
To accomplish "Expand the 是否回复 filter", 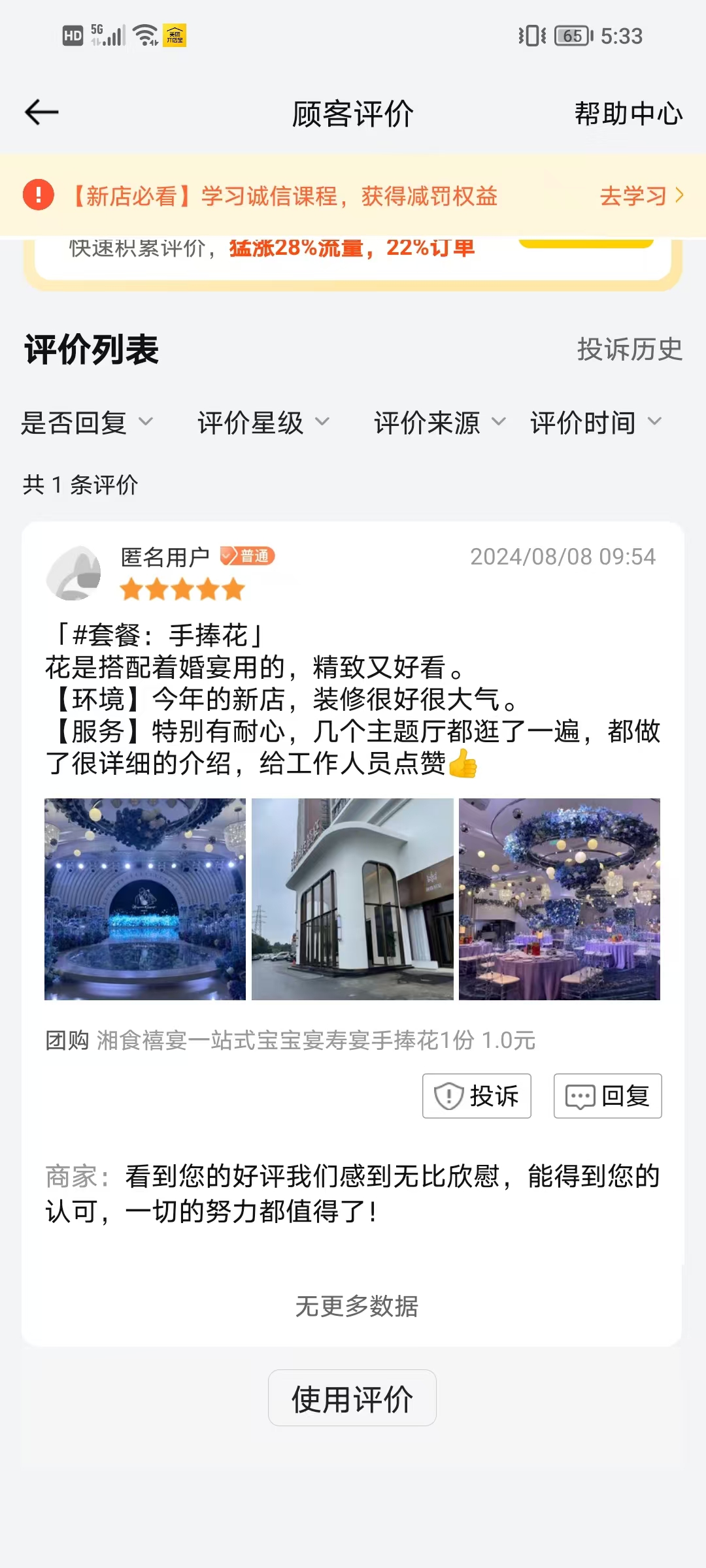I will (x=87, y=423).
